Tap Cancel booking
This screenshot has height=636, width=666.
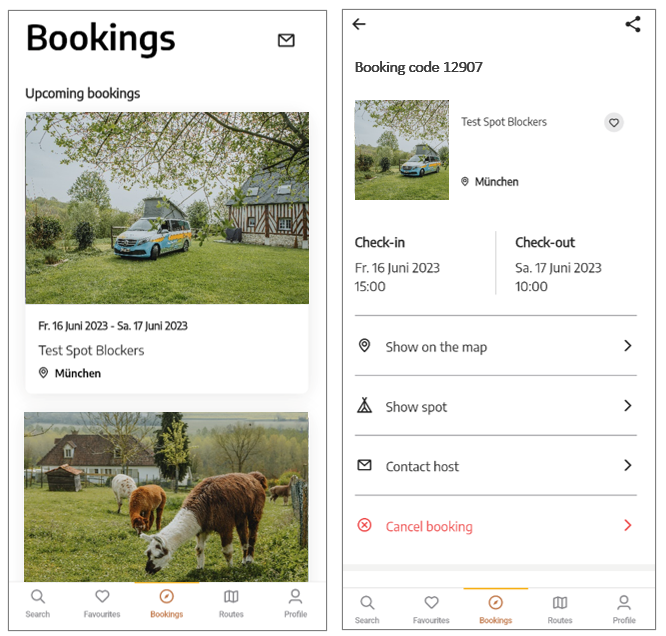click(496, 526)
